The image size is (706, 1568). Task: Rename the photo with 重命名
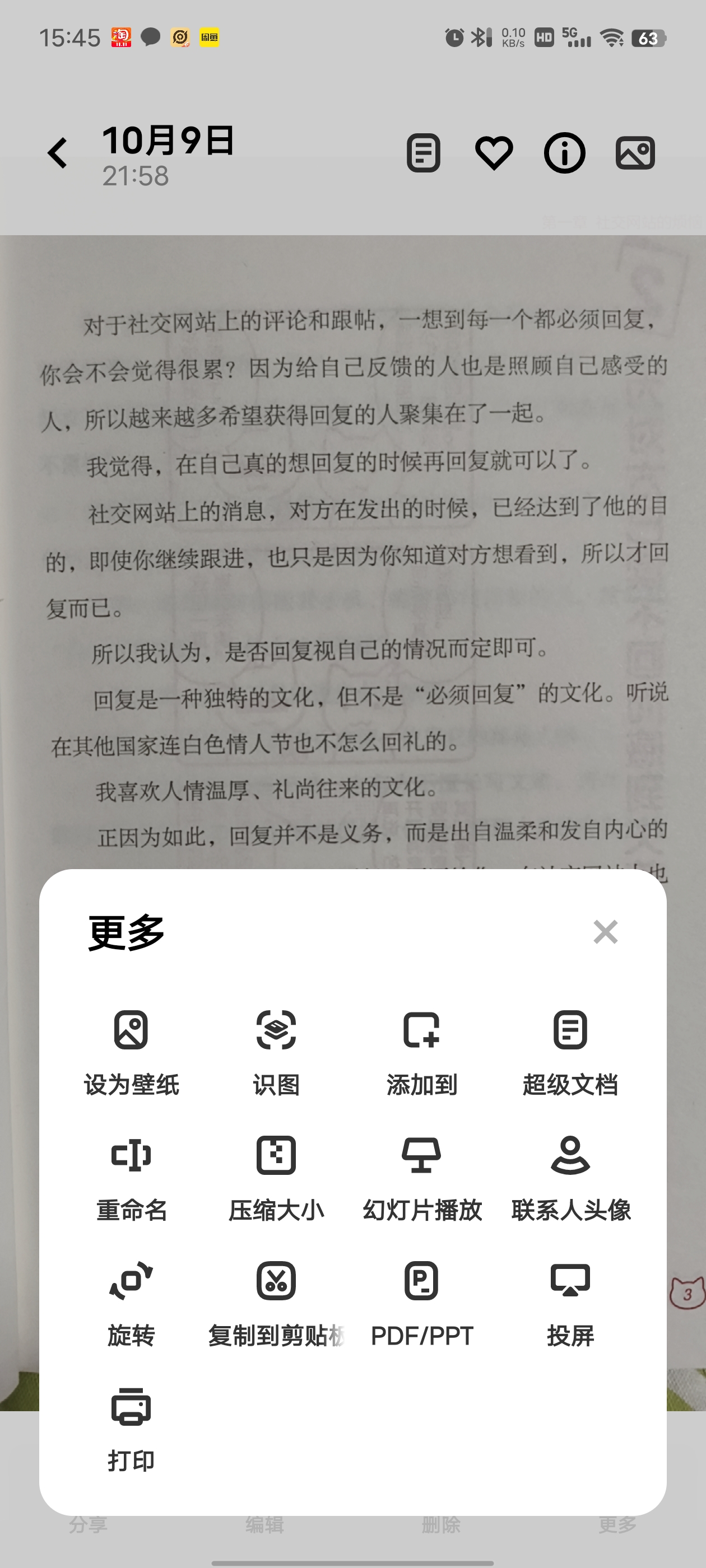131,1178
